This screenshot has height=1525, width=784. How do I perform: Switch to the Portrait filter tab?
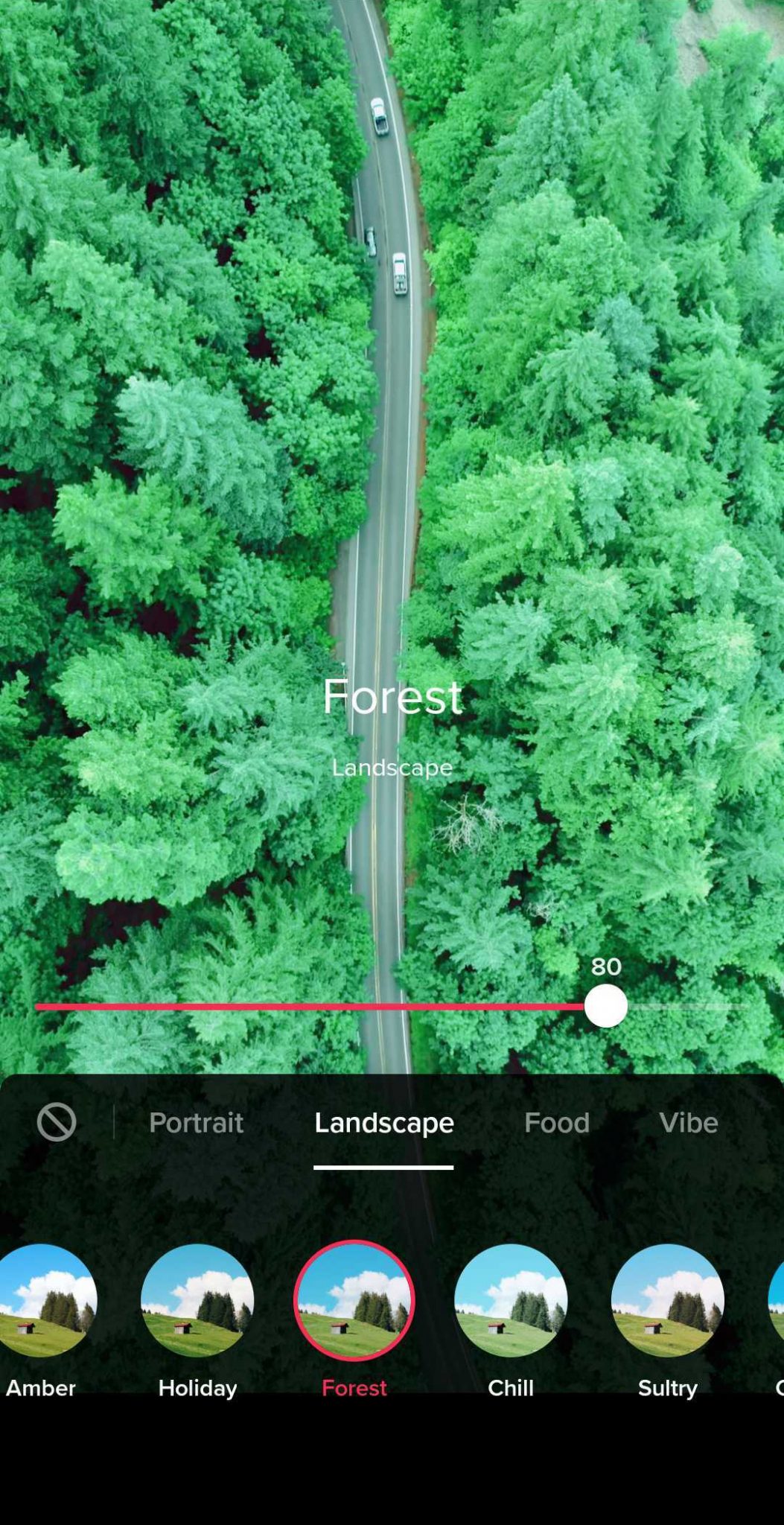tap(196, 1123)
